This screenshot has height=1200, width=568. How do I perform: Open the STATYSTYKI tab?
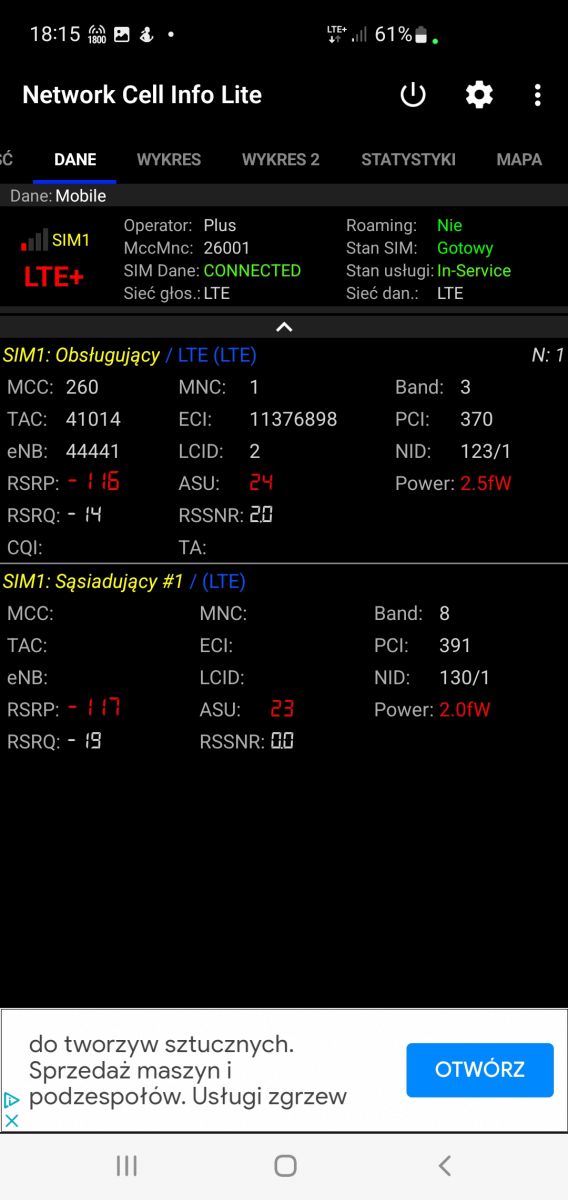408,159
